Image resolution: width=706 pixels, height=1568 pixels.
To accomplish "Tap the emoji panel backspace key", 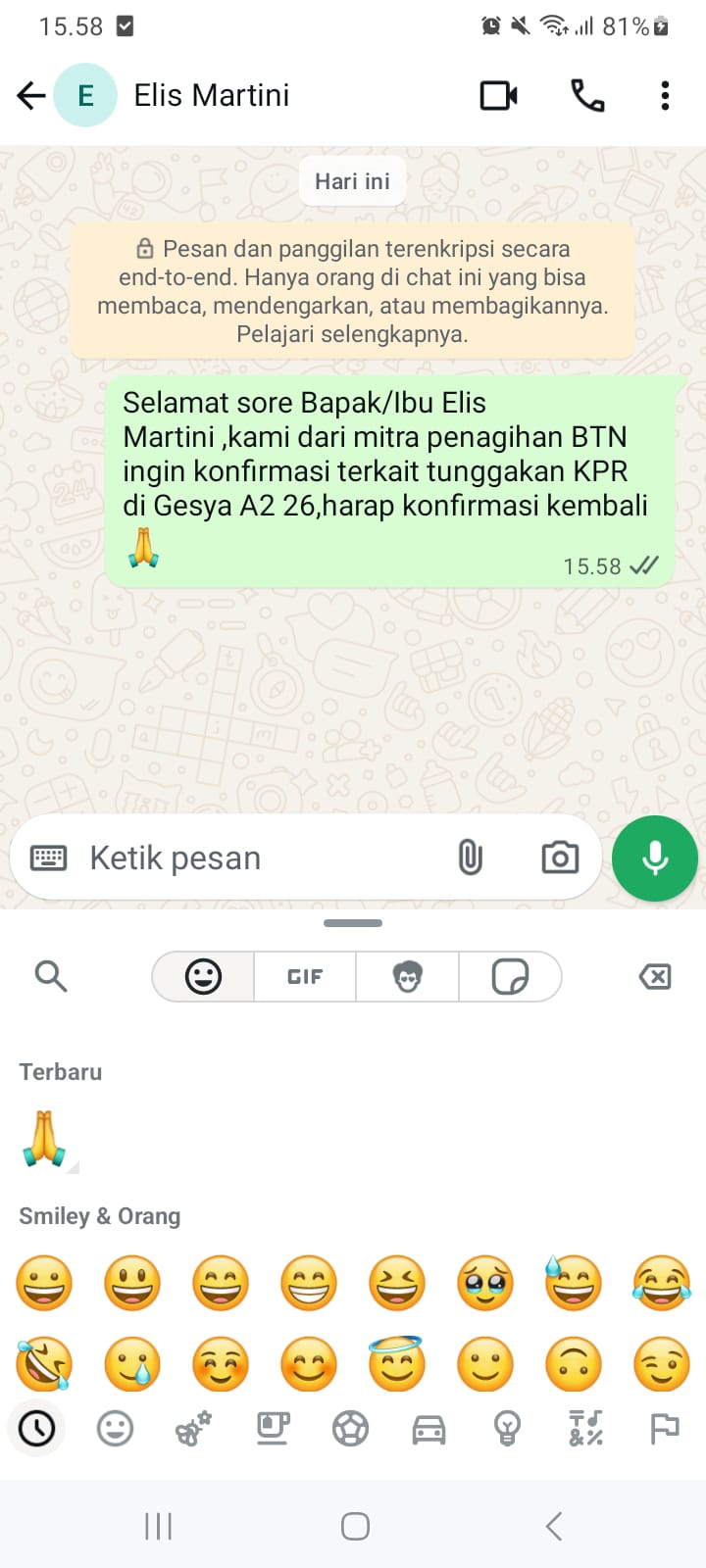I will [654, 976].
